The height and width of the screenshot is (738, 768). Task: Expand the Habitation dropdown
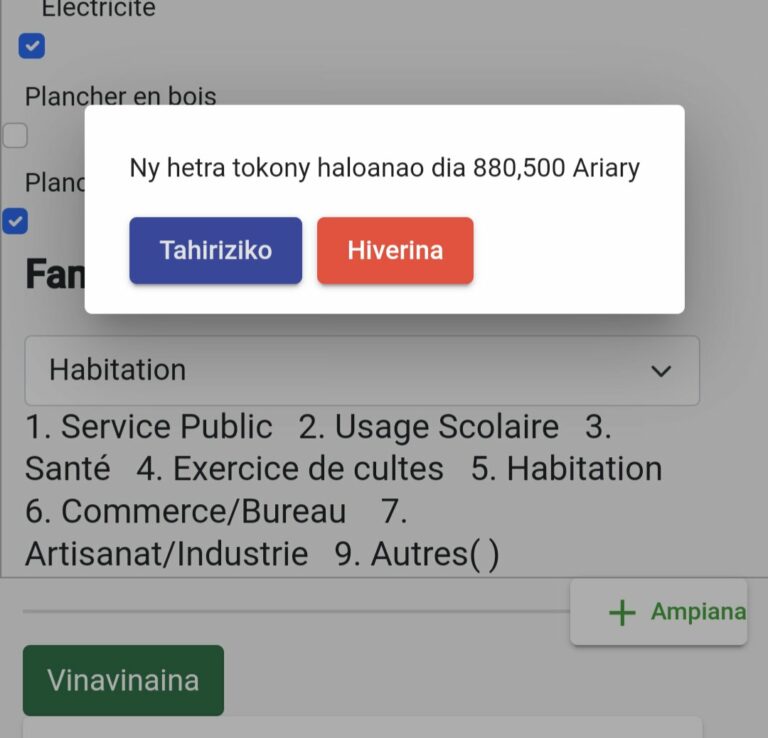pyautogui.click(x=362, y=370)
